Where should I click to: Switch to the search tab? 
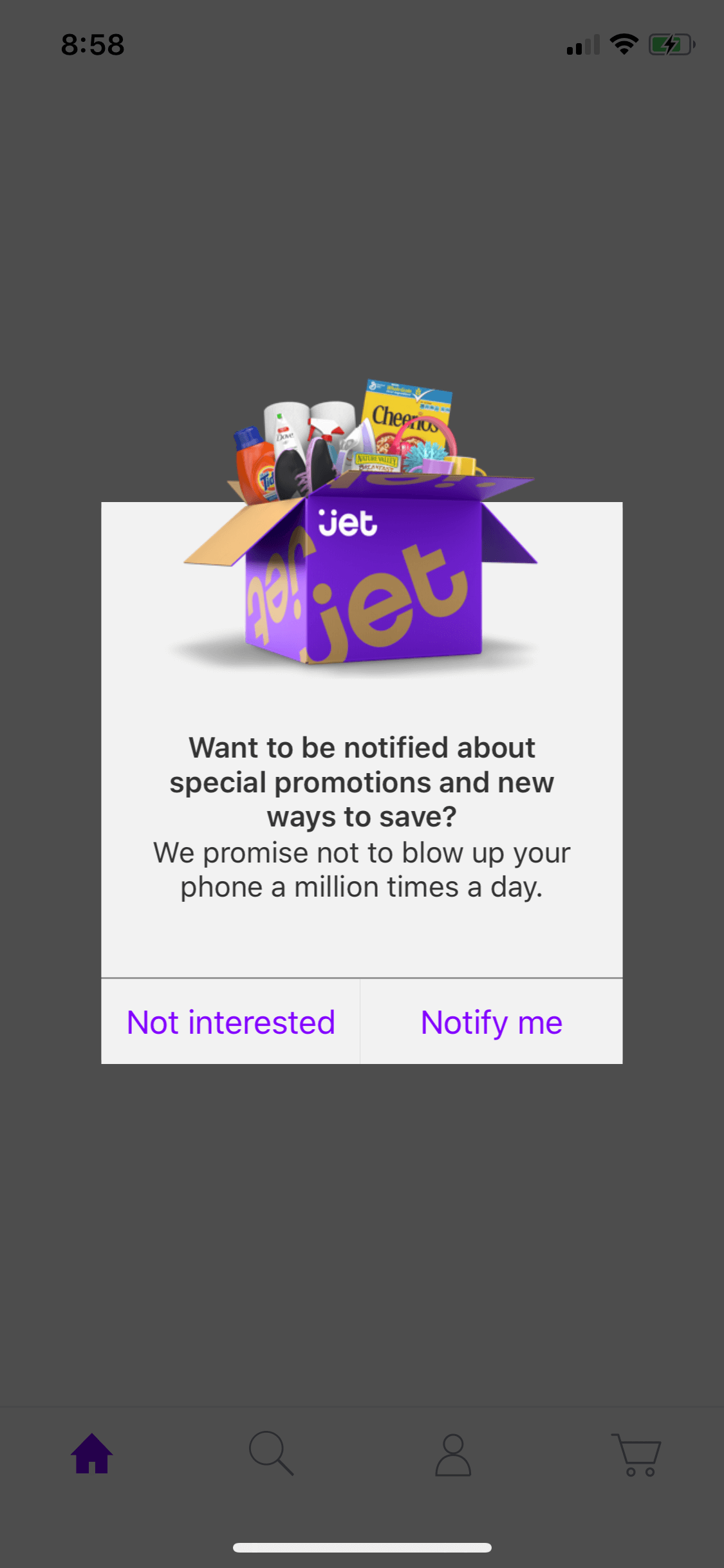(x=272, y=1453)
